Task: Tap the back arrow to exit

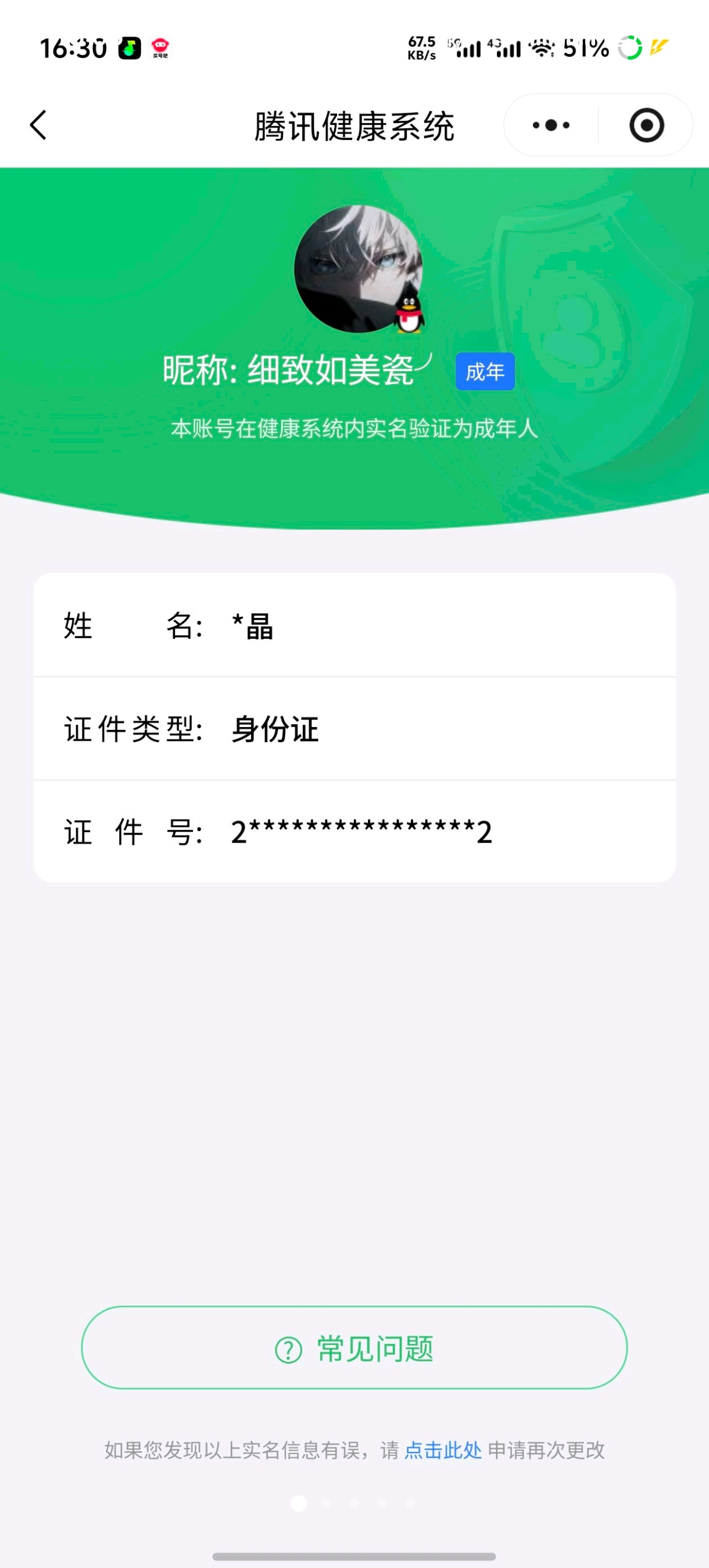Action: click(x=37, y=125)
